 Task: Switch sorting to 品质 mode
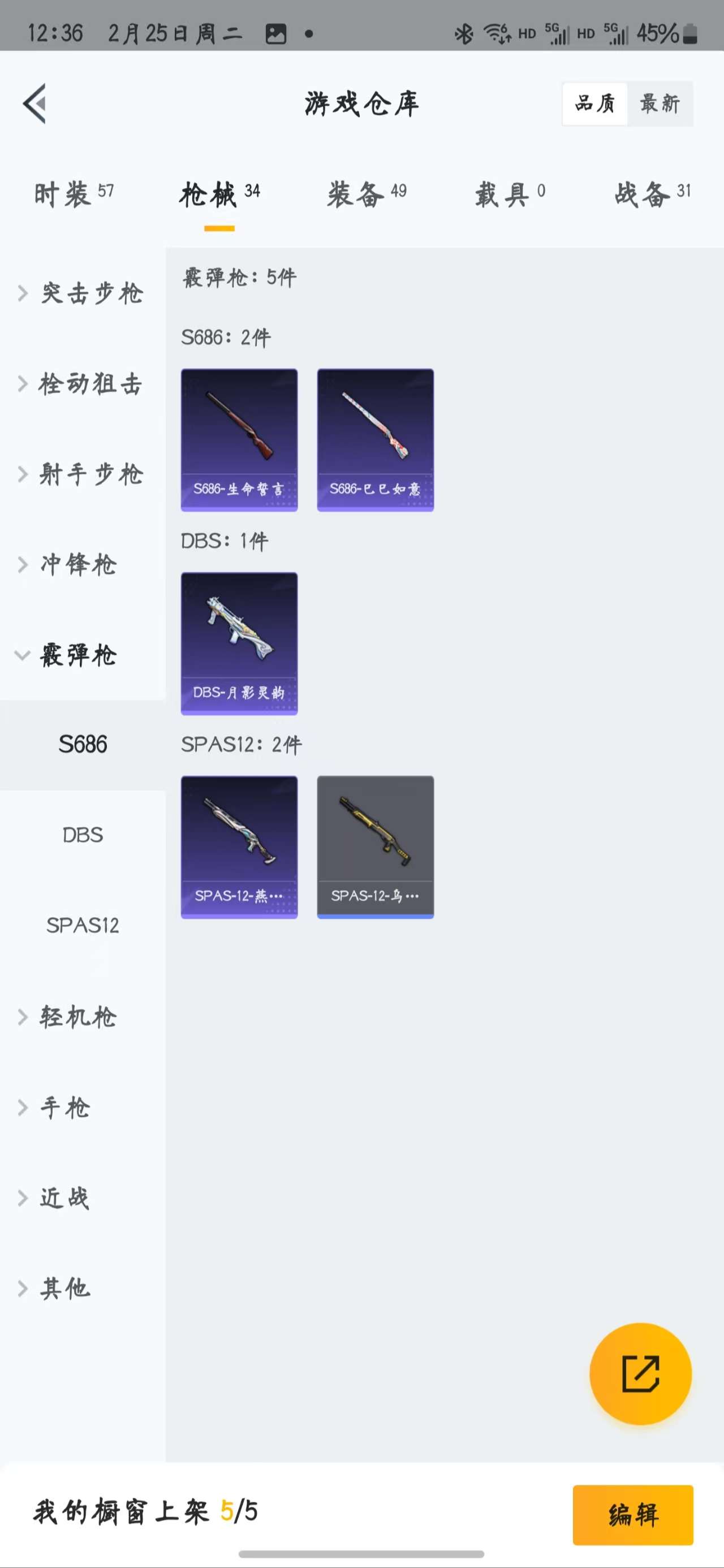[595, 103]
